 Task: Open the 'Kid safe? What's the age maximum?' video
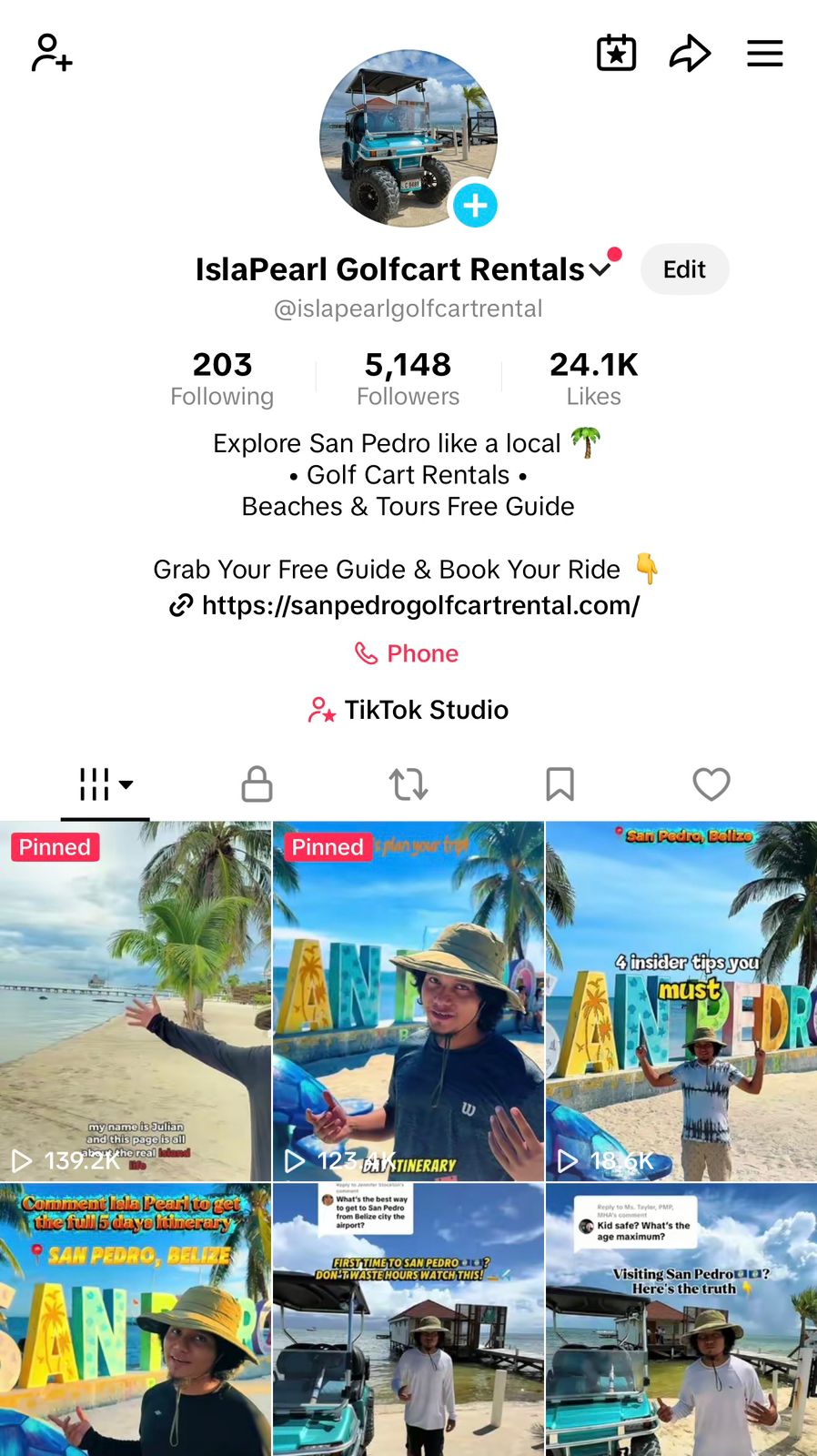click(x=681, y=1319)
